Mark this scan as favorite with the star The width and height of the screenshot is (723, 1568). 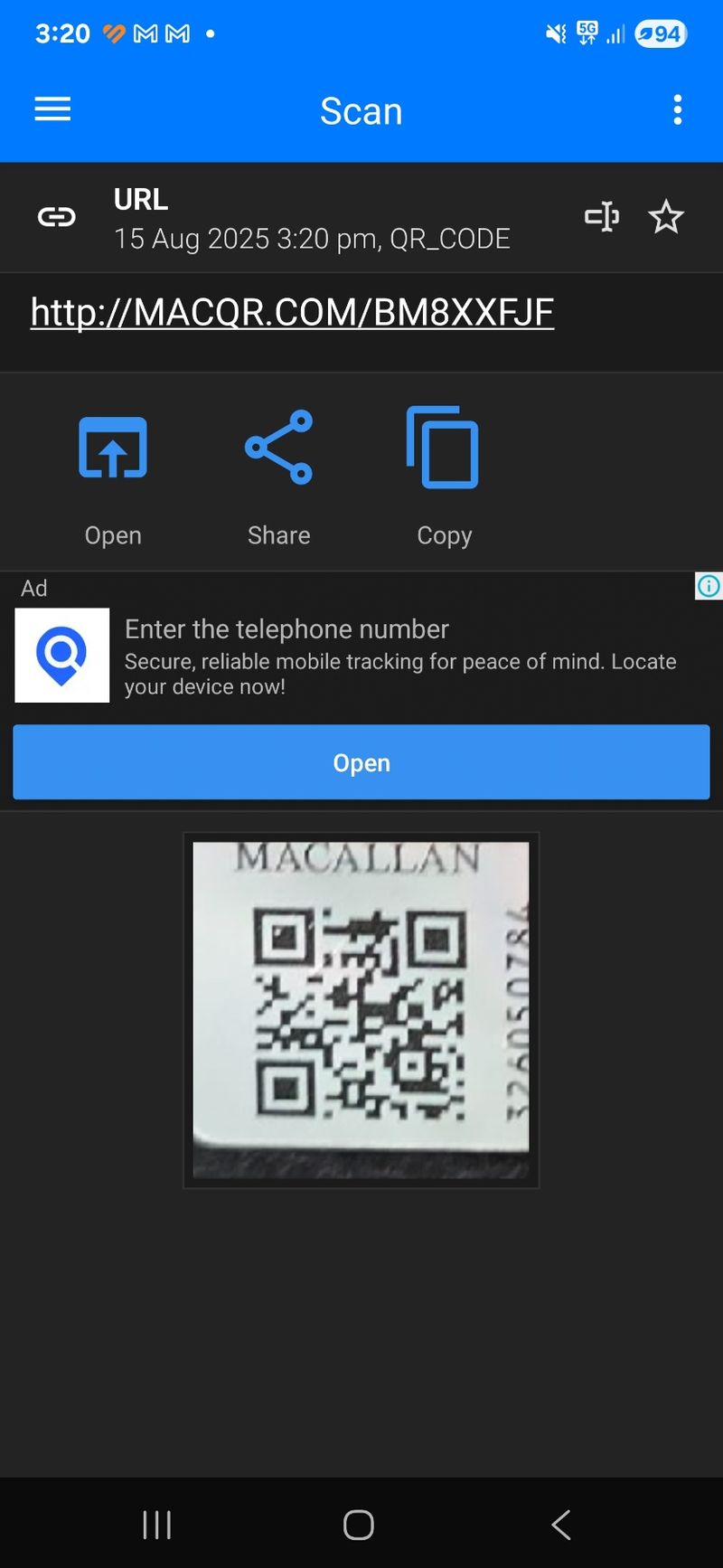[666, 217]
